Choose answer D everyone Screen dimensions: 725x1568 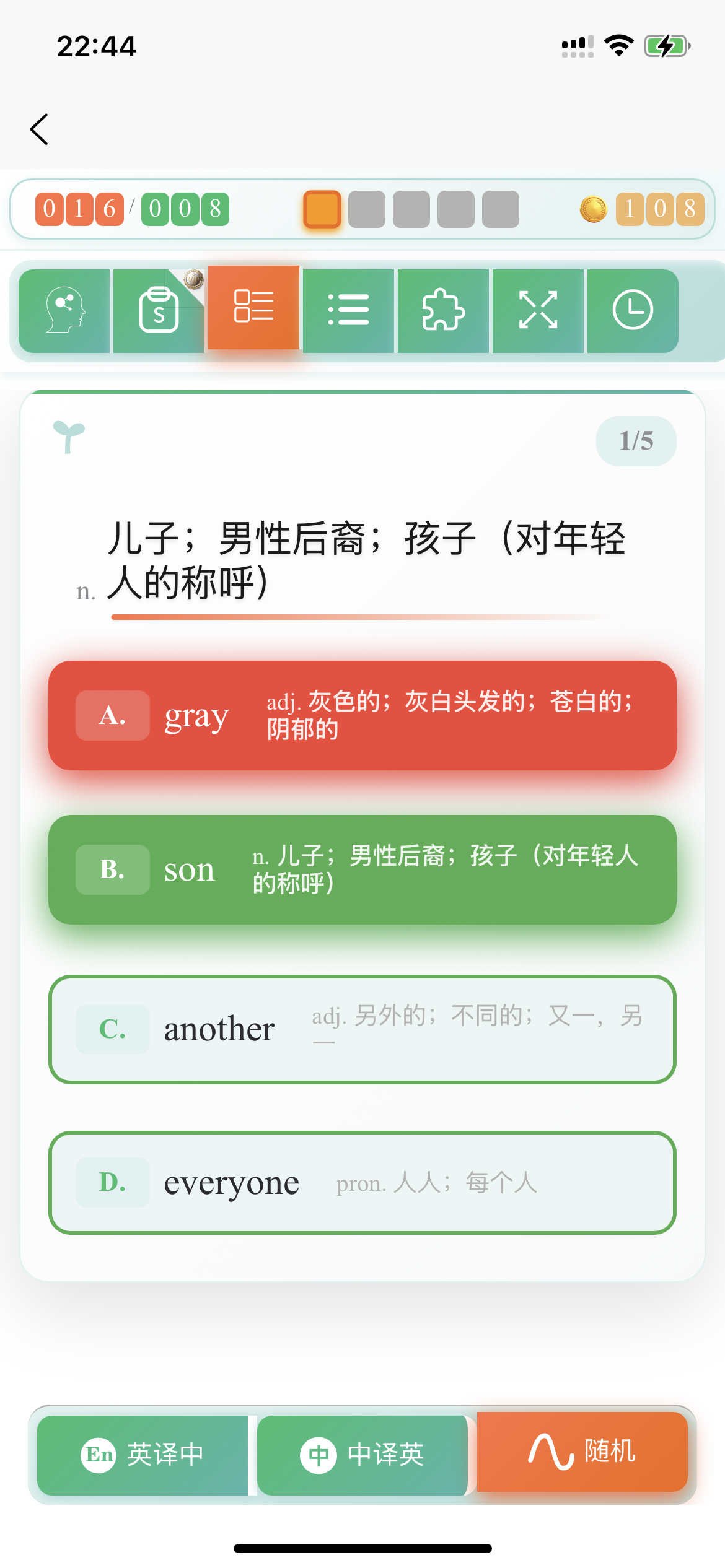tap(362, 1183)
